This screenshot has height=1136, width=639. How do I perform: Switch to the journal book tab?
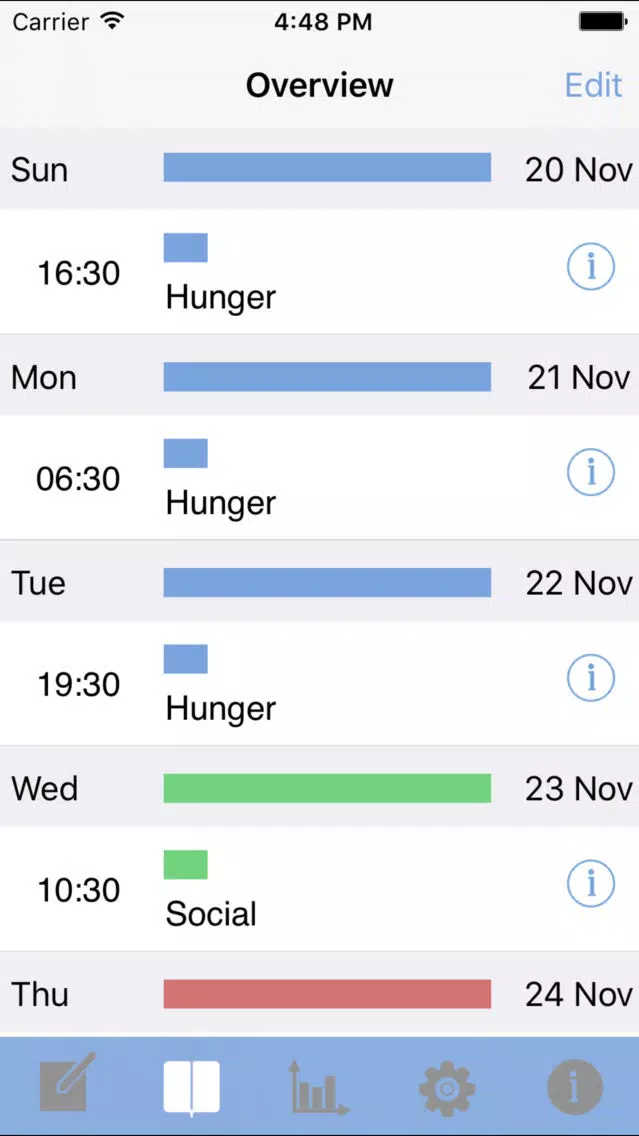tap(191, 1087)
